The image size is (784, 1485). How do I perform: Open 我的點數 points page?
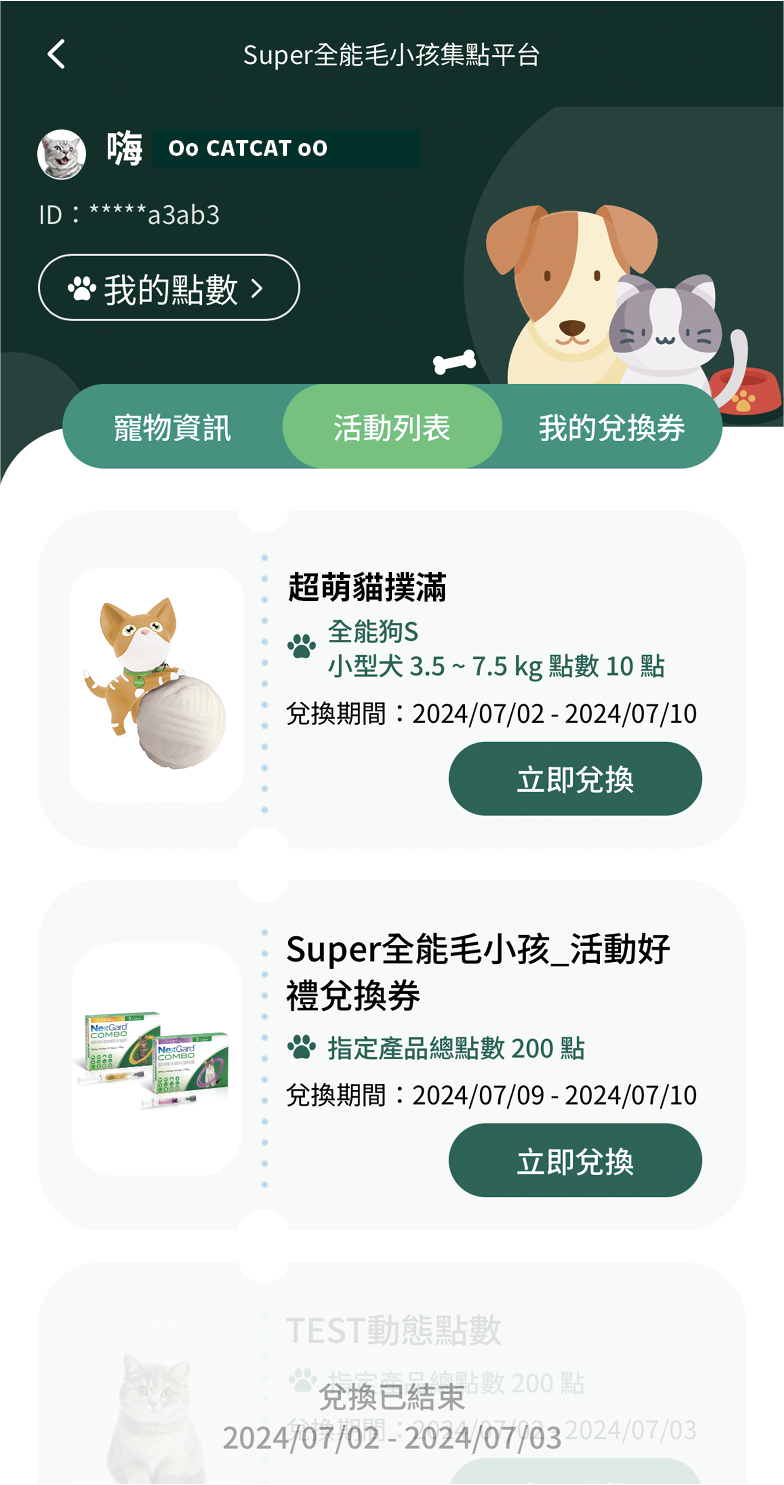(x=169, y=288)
